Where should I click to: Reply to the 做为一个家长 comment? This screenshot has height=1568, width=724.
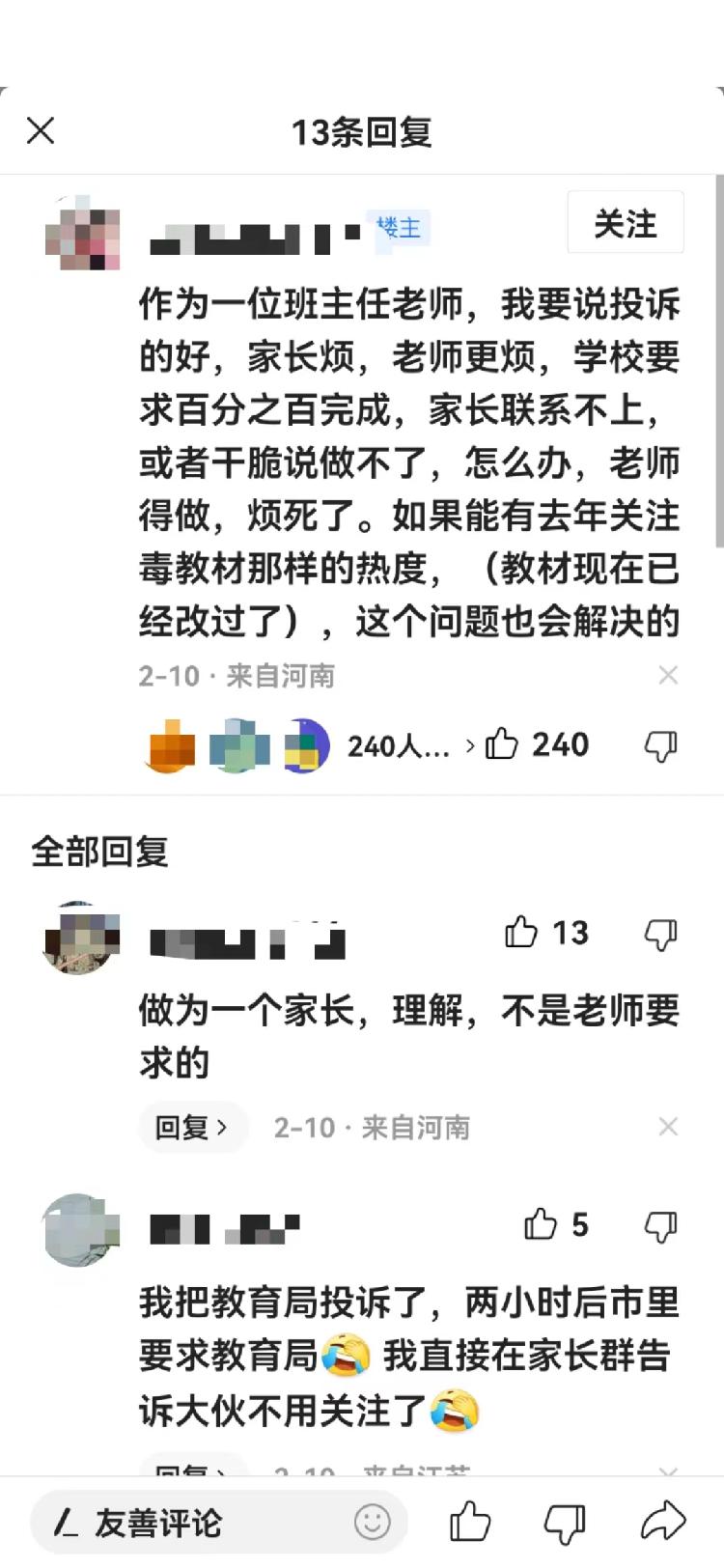191,1127
